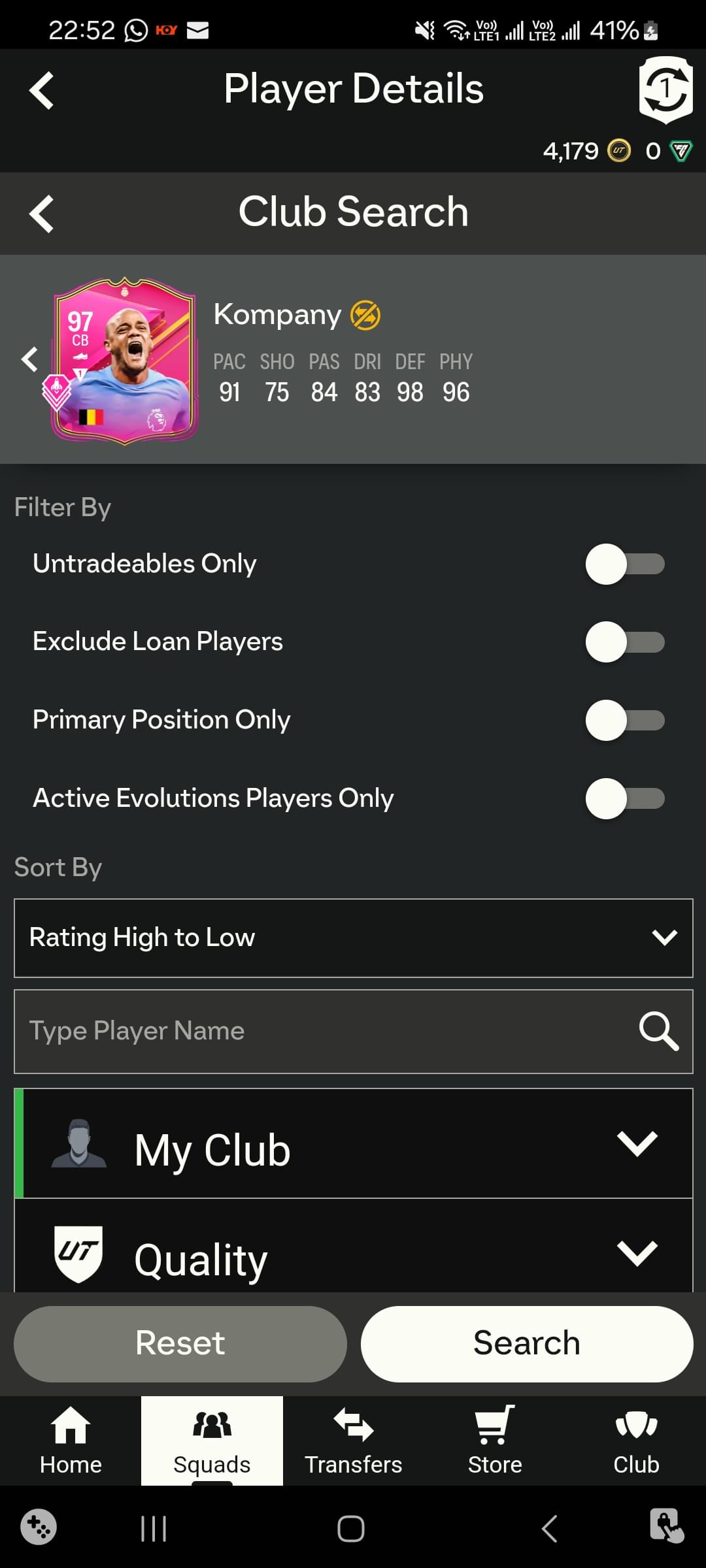Go back from Player Details
706x1568 pixels.
[x=41, y=90]
